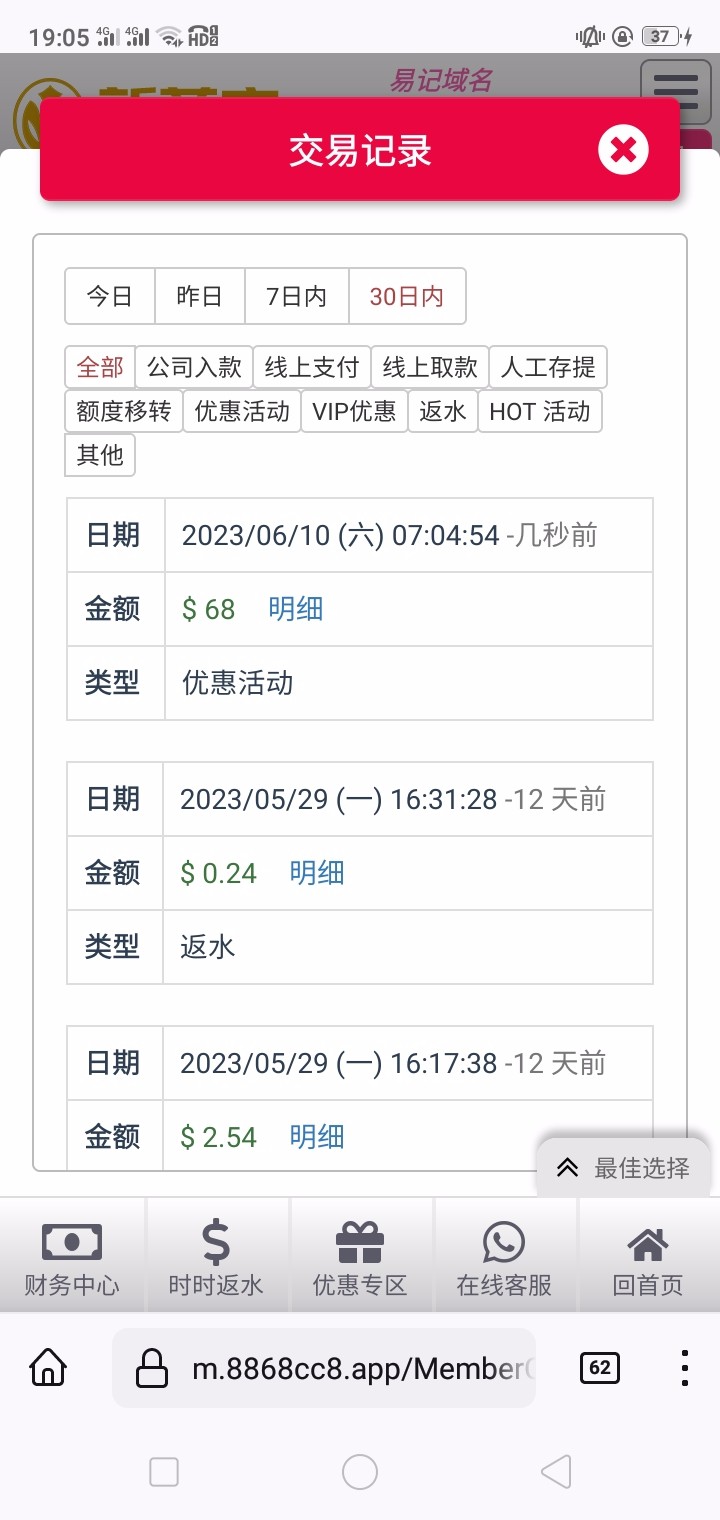Image resolution: width=720 pixels, height=1520 pixels.
Task: Open 明细 for the $ 68 record
Action: (x=296, y=609)
